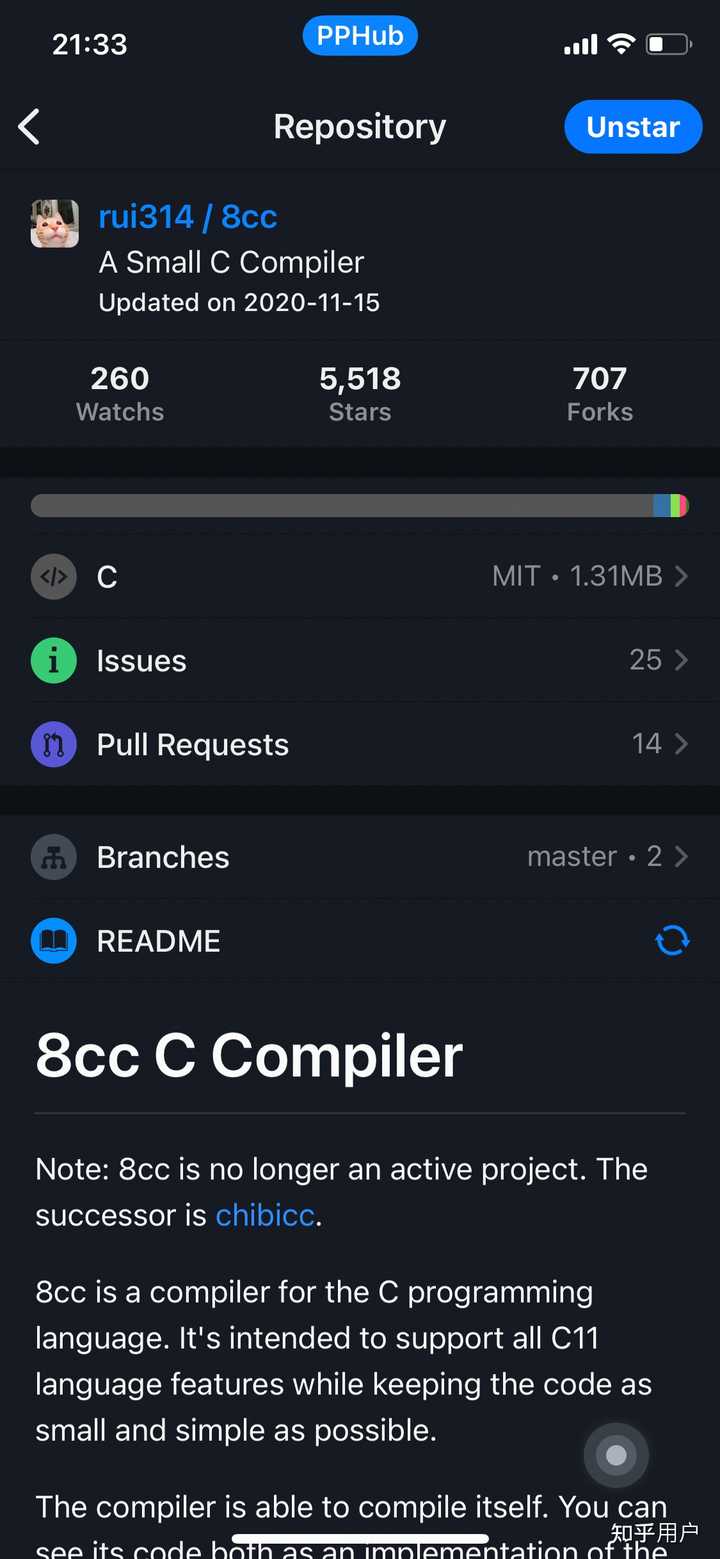Go back using the top-left arrow
This screenshot has width=720, height=1559.
pyautogui.click(x=30, y=127)
